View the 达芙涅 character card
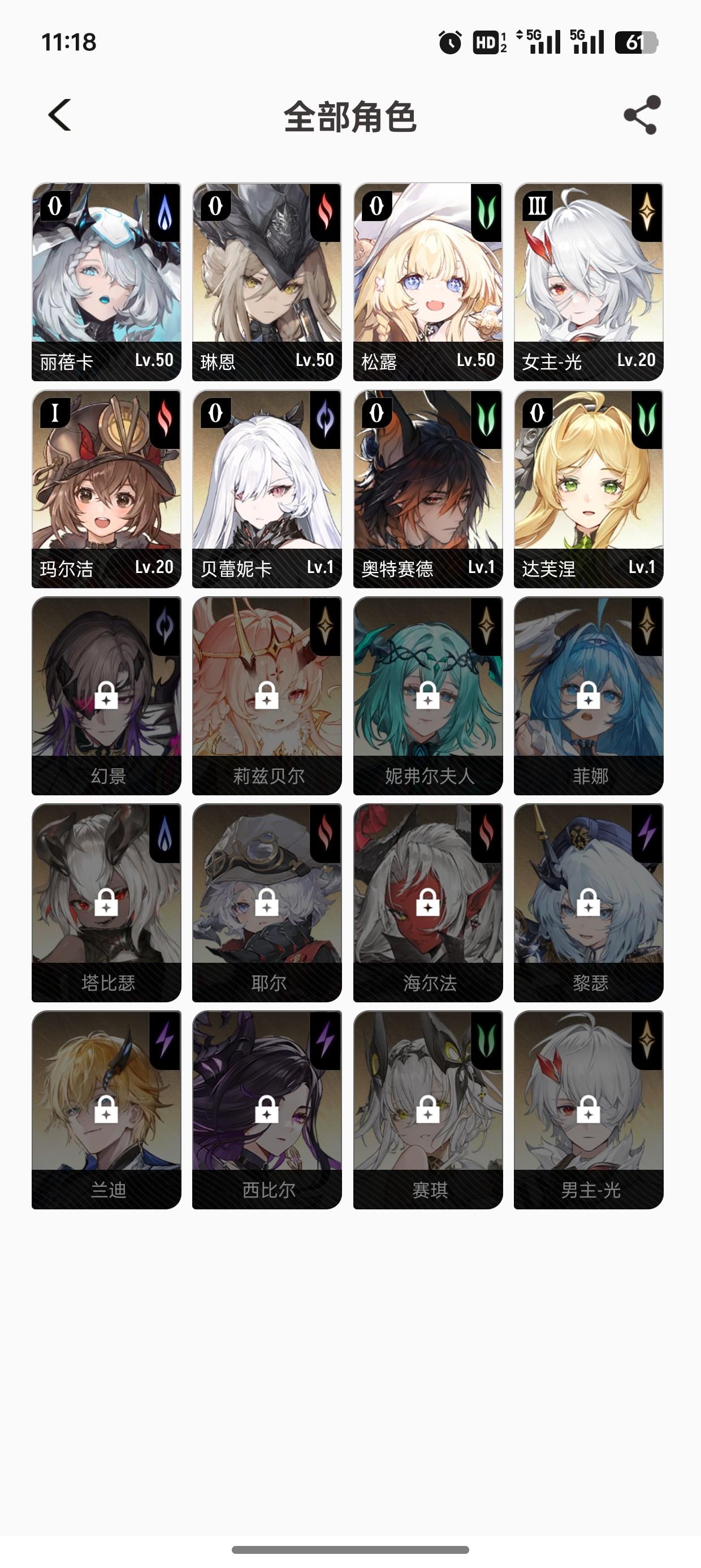This screenshot has width=701, height=1568. tap(589, 489)
